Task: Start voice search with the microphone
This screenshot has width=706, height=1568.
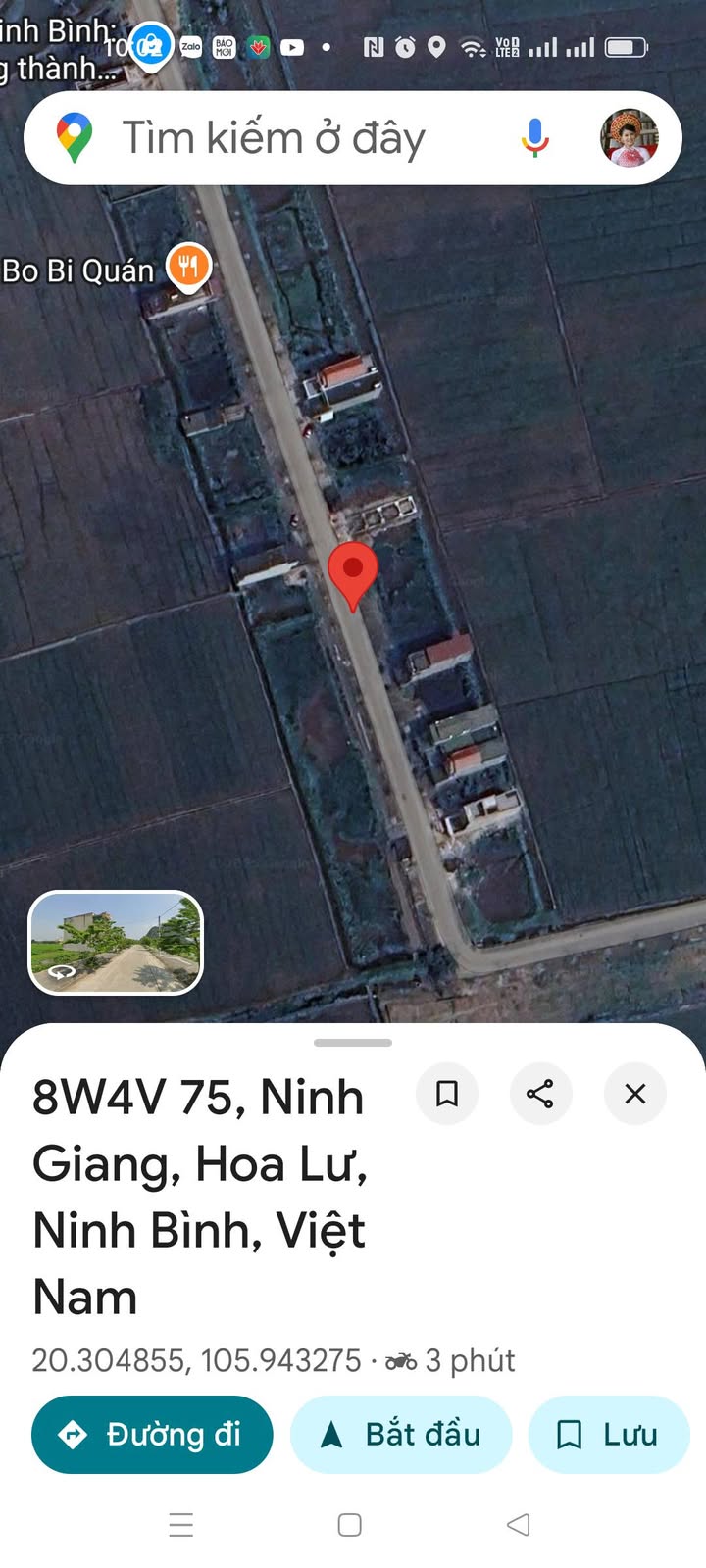Action: click(534, 138)
